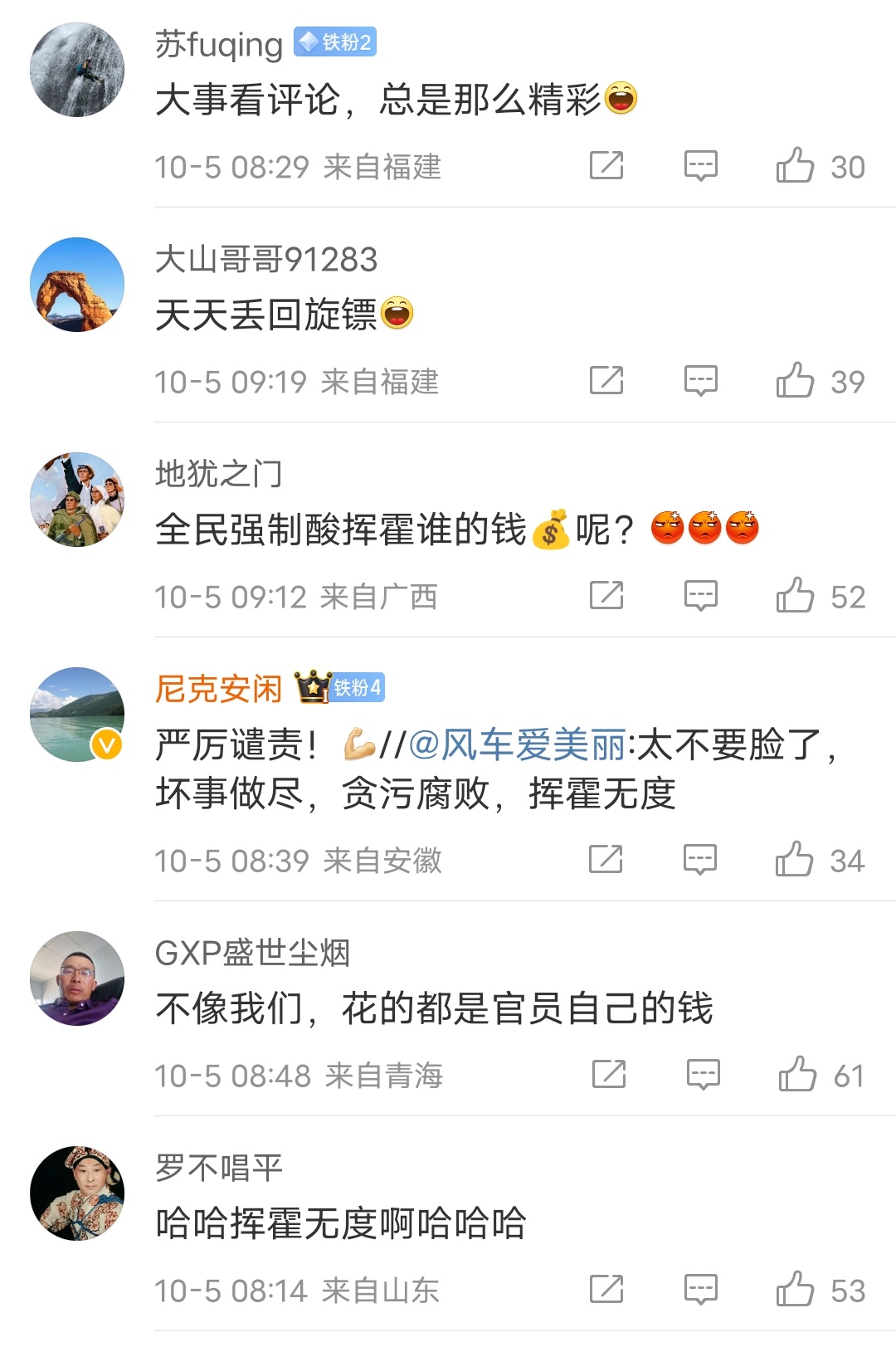Repost GXP盛世尘烟's comment
896x1347 pixels.
(609, 1074)
